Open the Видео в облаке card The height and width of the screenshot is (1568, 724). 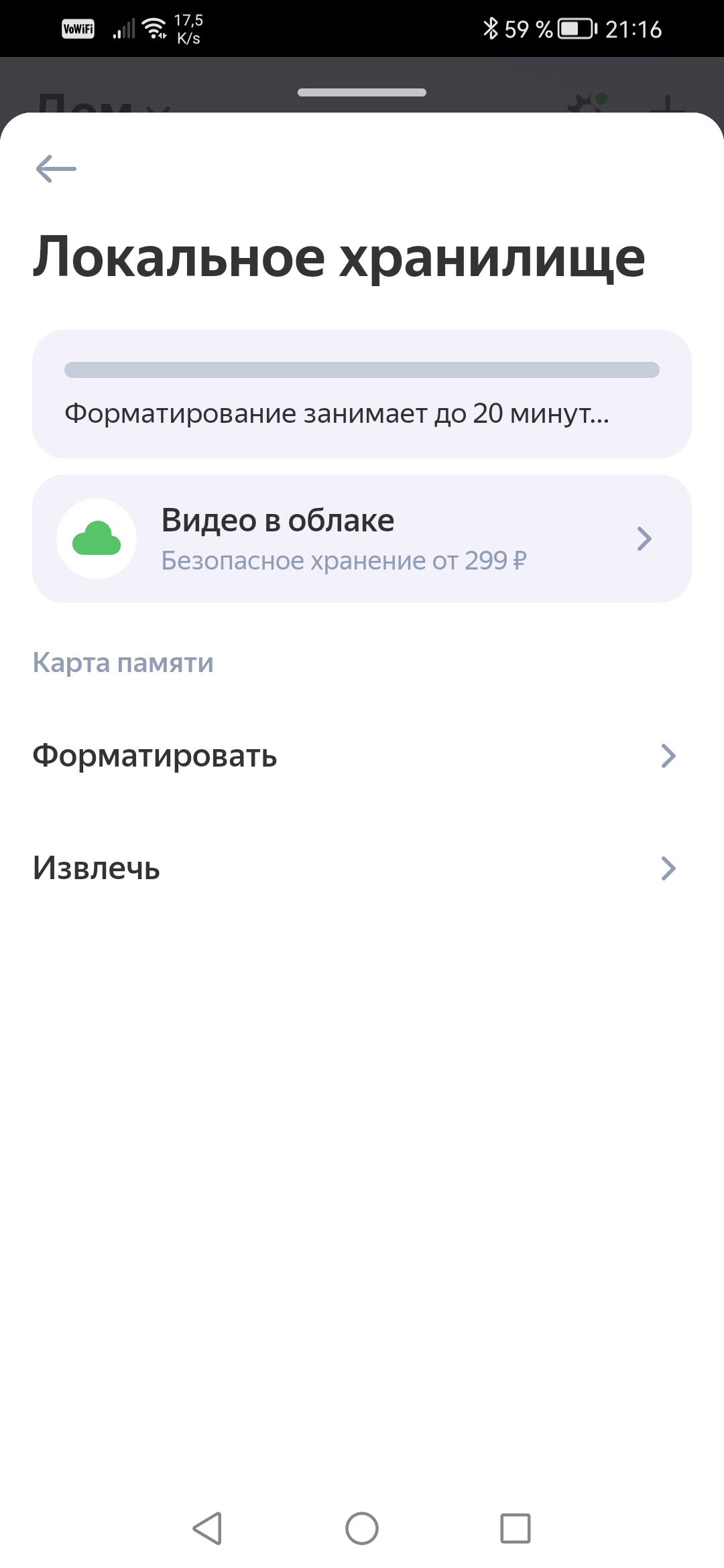(x=362, y=539)
